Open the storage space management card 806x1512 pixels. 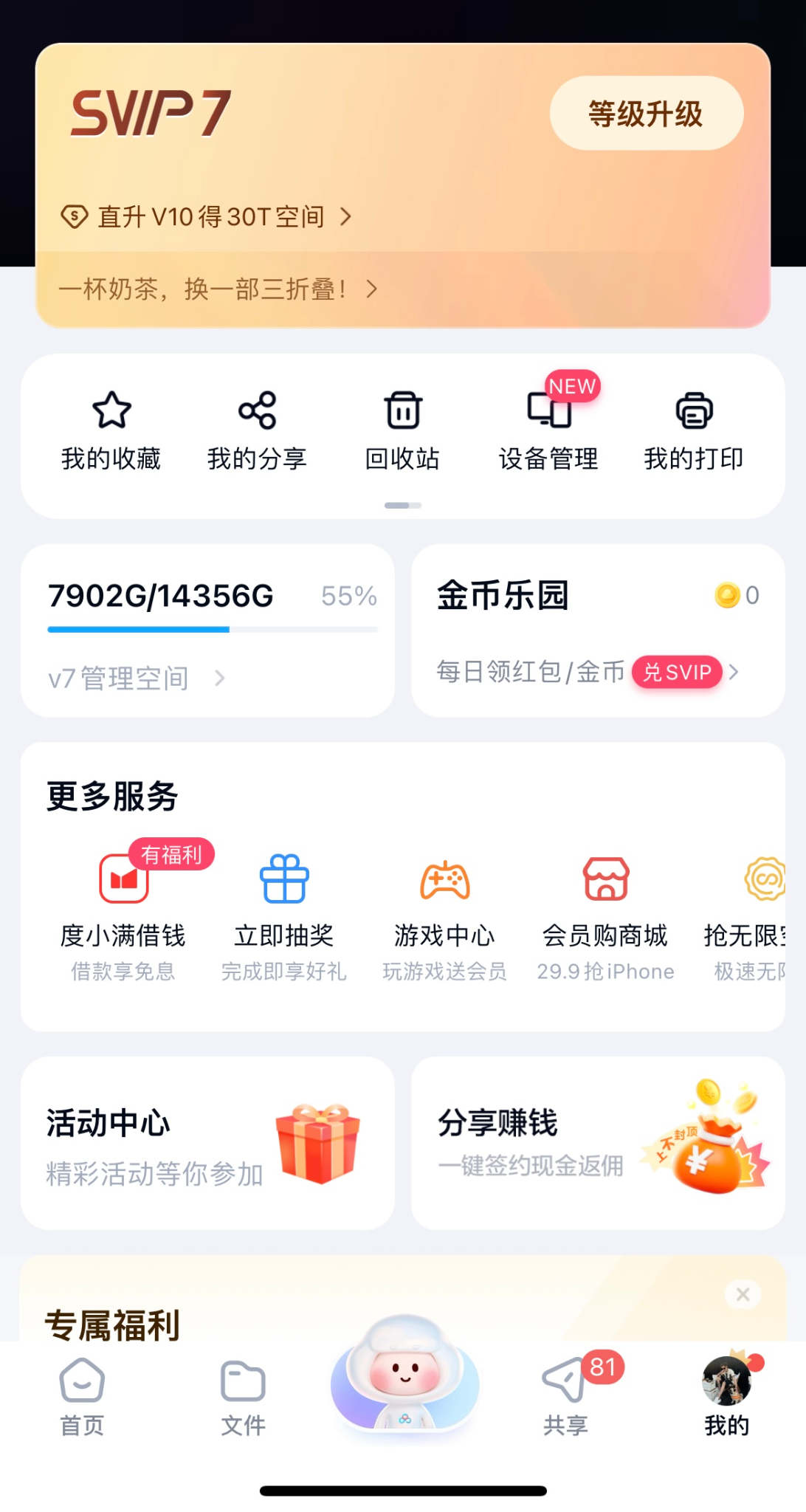pyautogui.click(x=207, y=630)
